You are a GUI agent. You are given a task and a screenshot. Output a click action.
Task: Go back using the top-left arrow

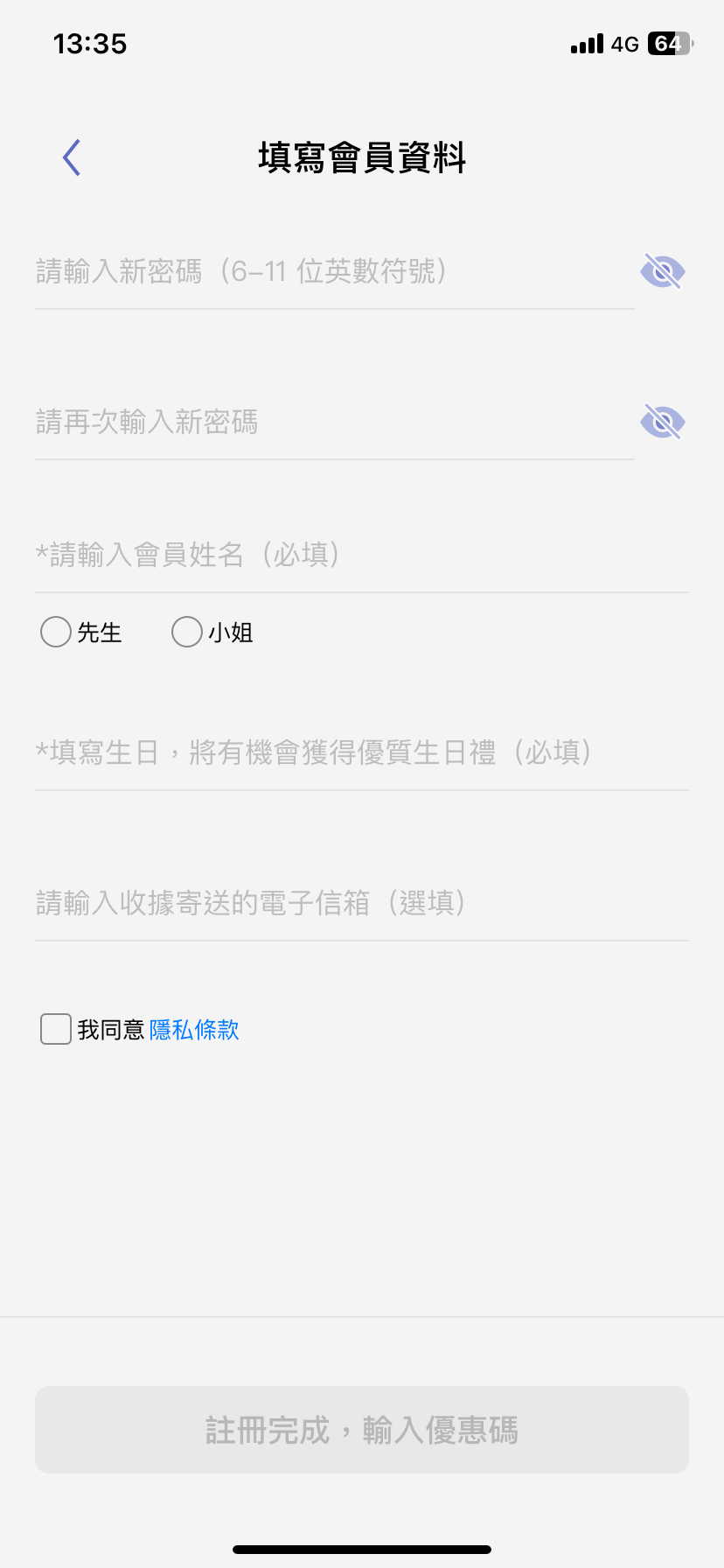coord(72,157)
